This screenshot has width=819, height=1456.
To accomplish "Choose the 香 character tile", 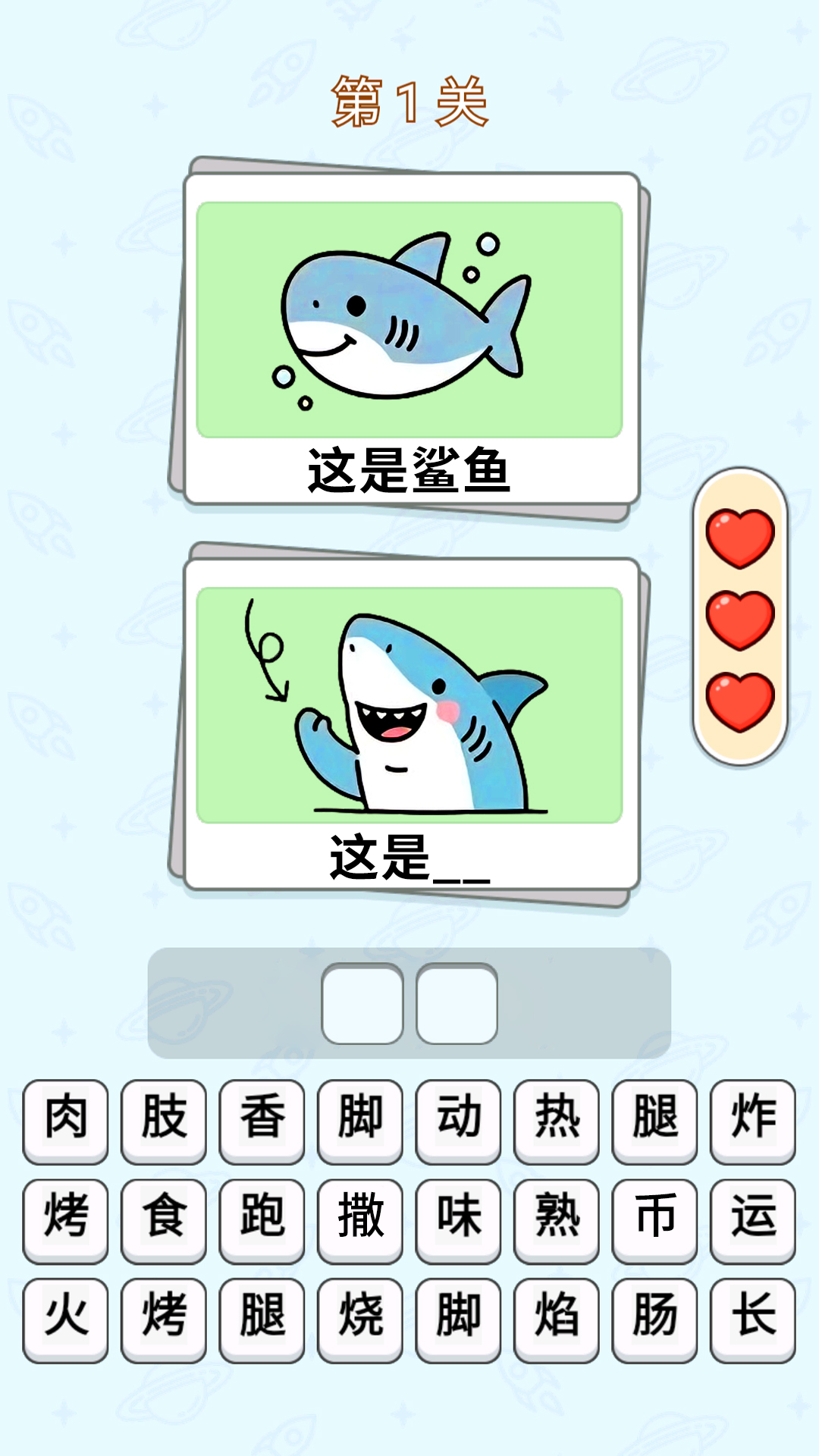I will tap(262, 1120).
